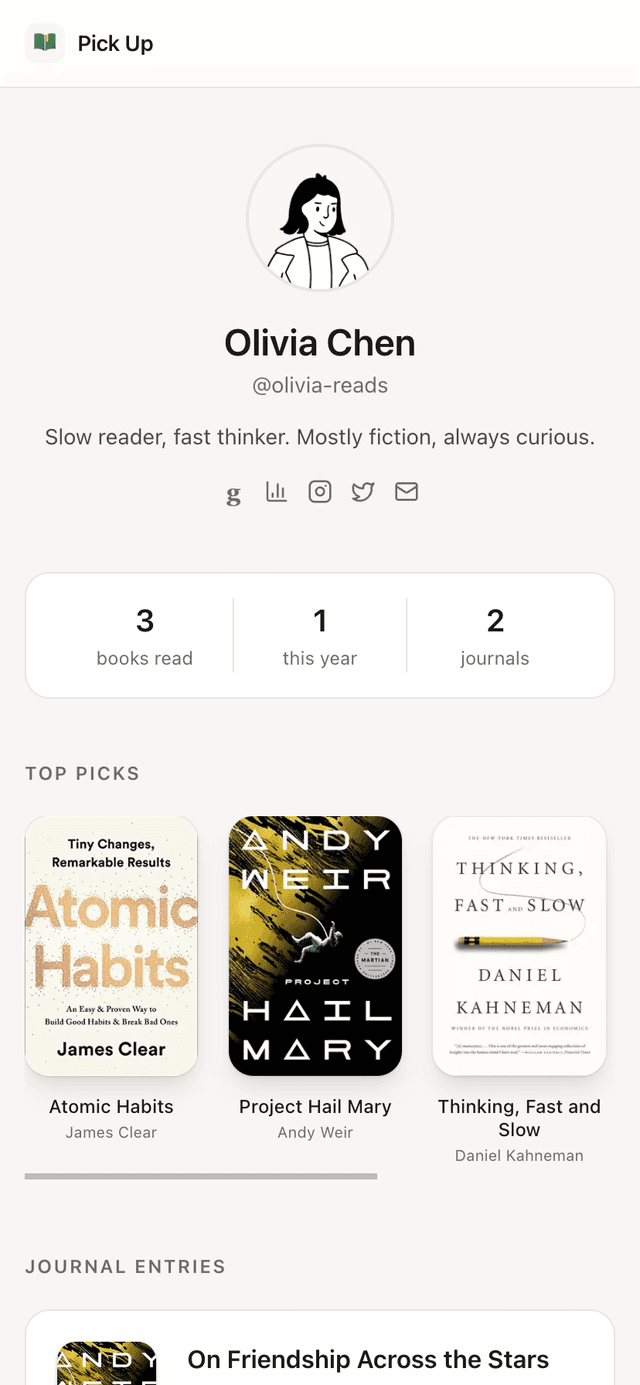
Task: Open the On Friendship Across the Stars entry
Action: coord(368,1360)
